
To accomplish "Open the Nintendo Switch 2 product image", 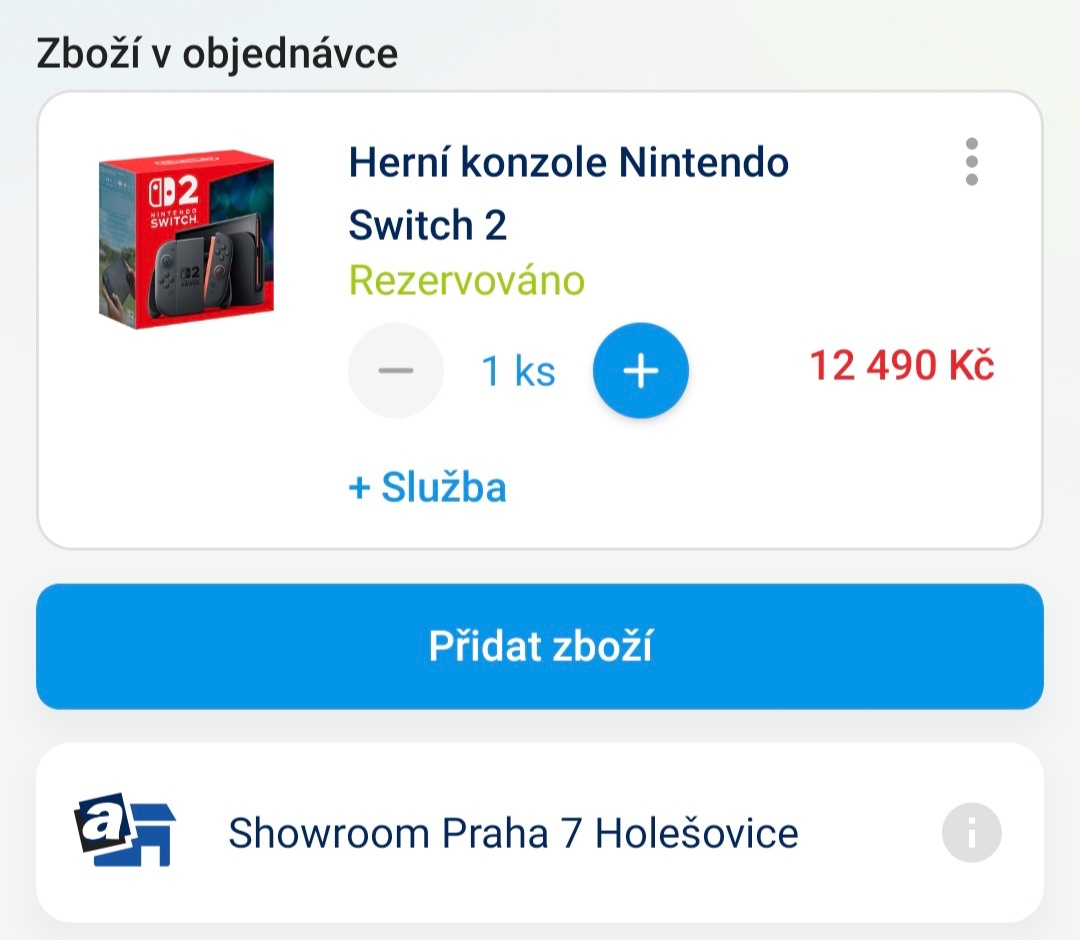I will 187,239.
